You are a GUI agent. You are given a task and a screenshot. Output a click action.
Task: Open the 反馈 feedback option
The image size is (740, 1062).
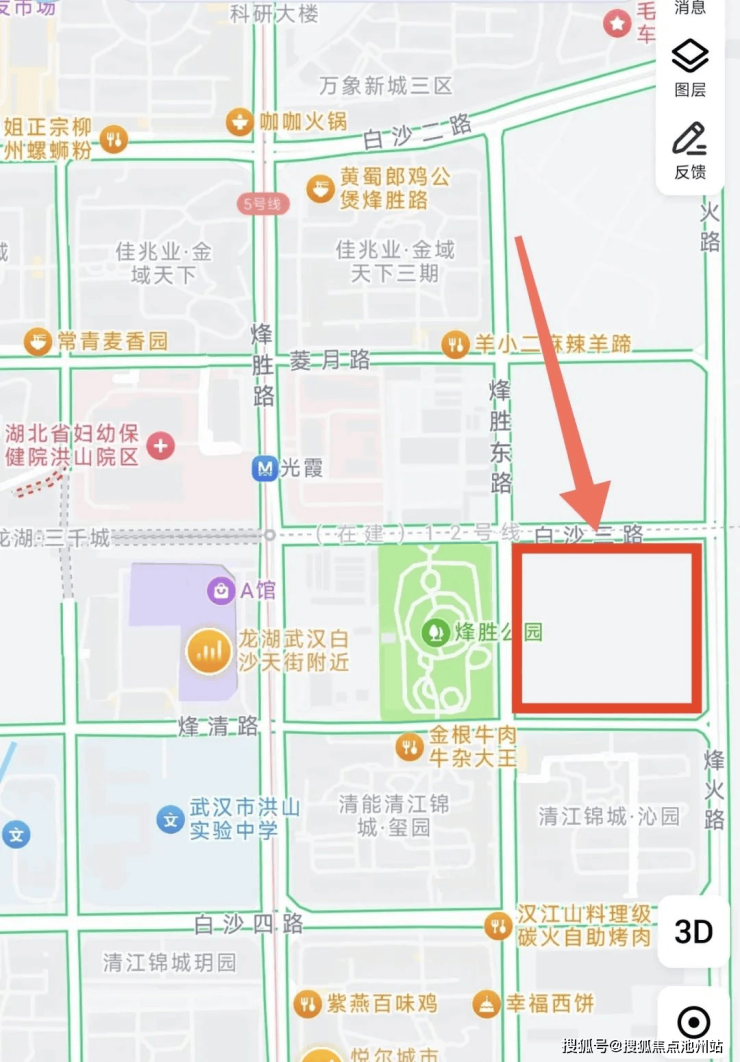pyautogui.click(x=690, y=150)
